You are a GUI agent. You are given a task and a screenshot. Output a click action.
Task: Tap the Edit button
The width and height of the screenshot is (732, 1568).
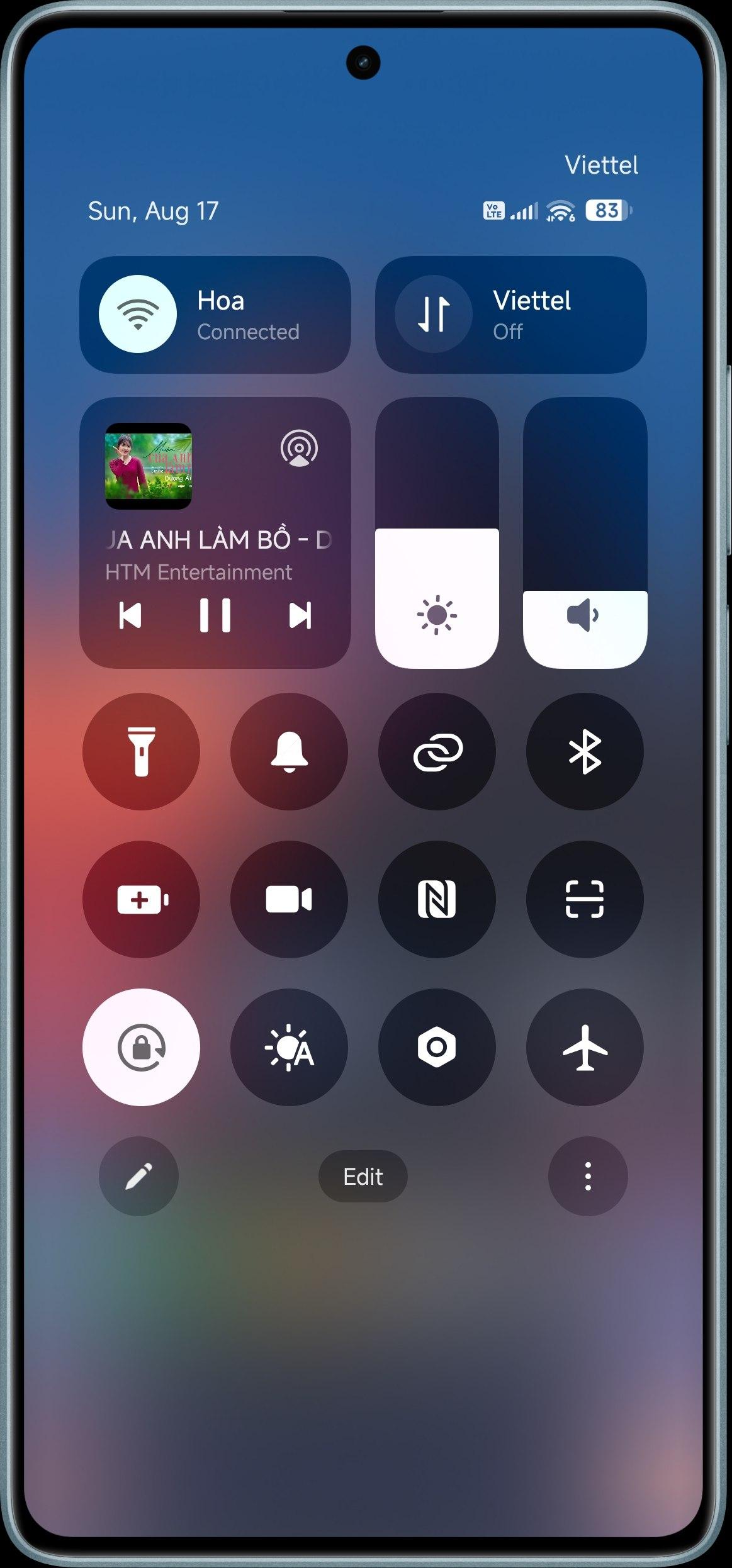point(363,1176)
